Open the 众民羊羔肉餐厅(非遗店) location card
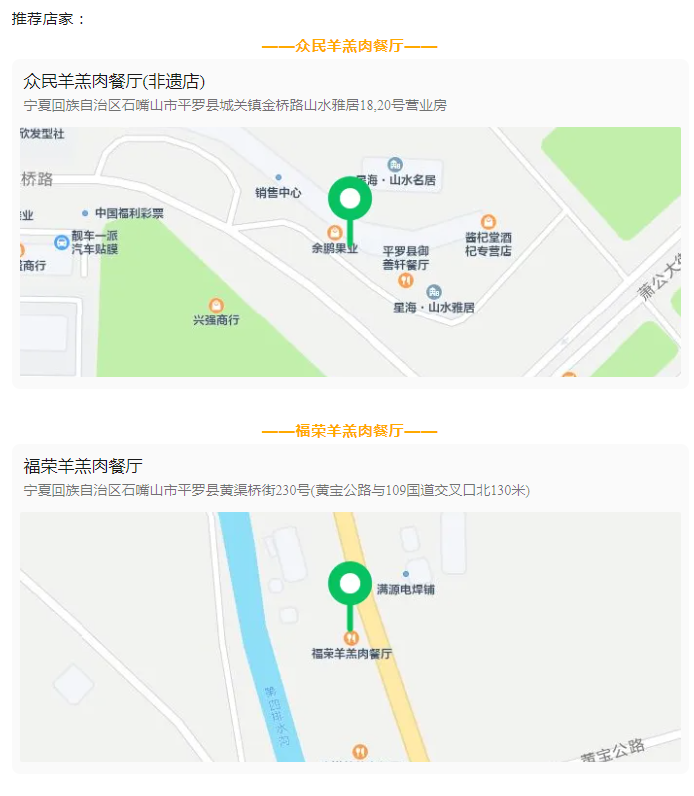This screenshot has height=796, width=694. click(x=115, y=81)
